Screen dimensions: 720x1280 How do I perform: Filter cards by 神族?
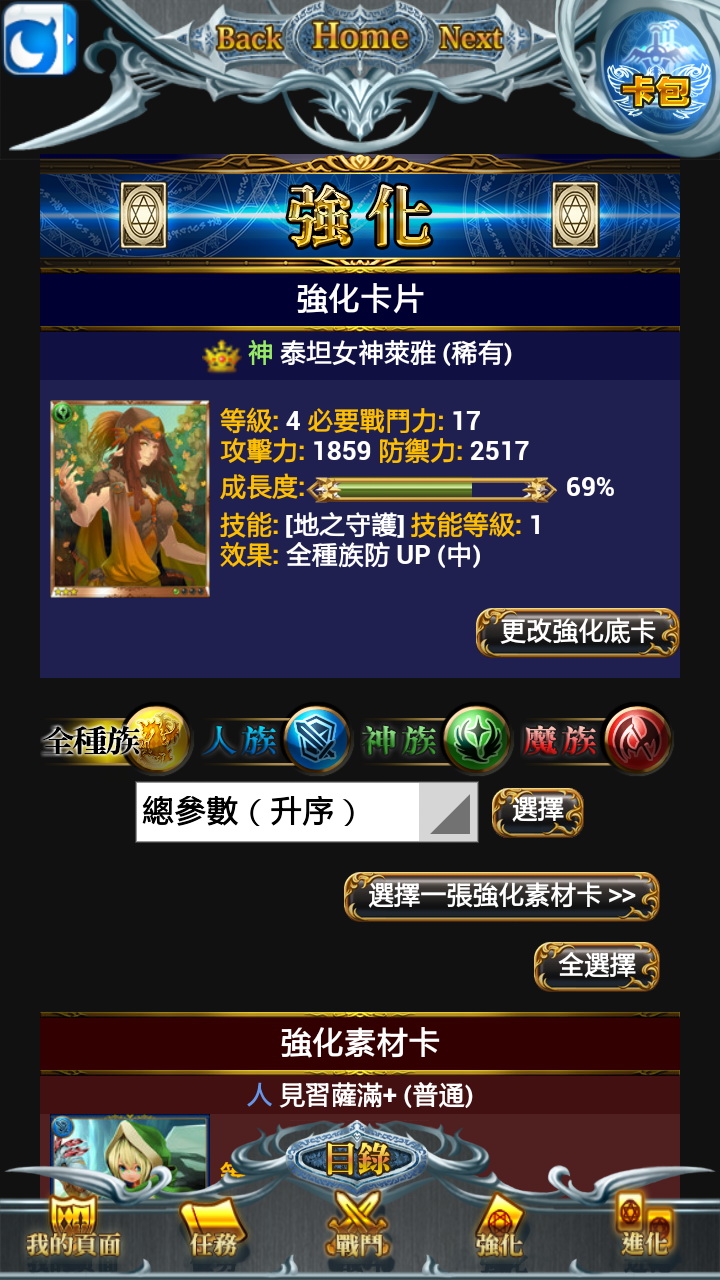point(436,741)
